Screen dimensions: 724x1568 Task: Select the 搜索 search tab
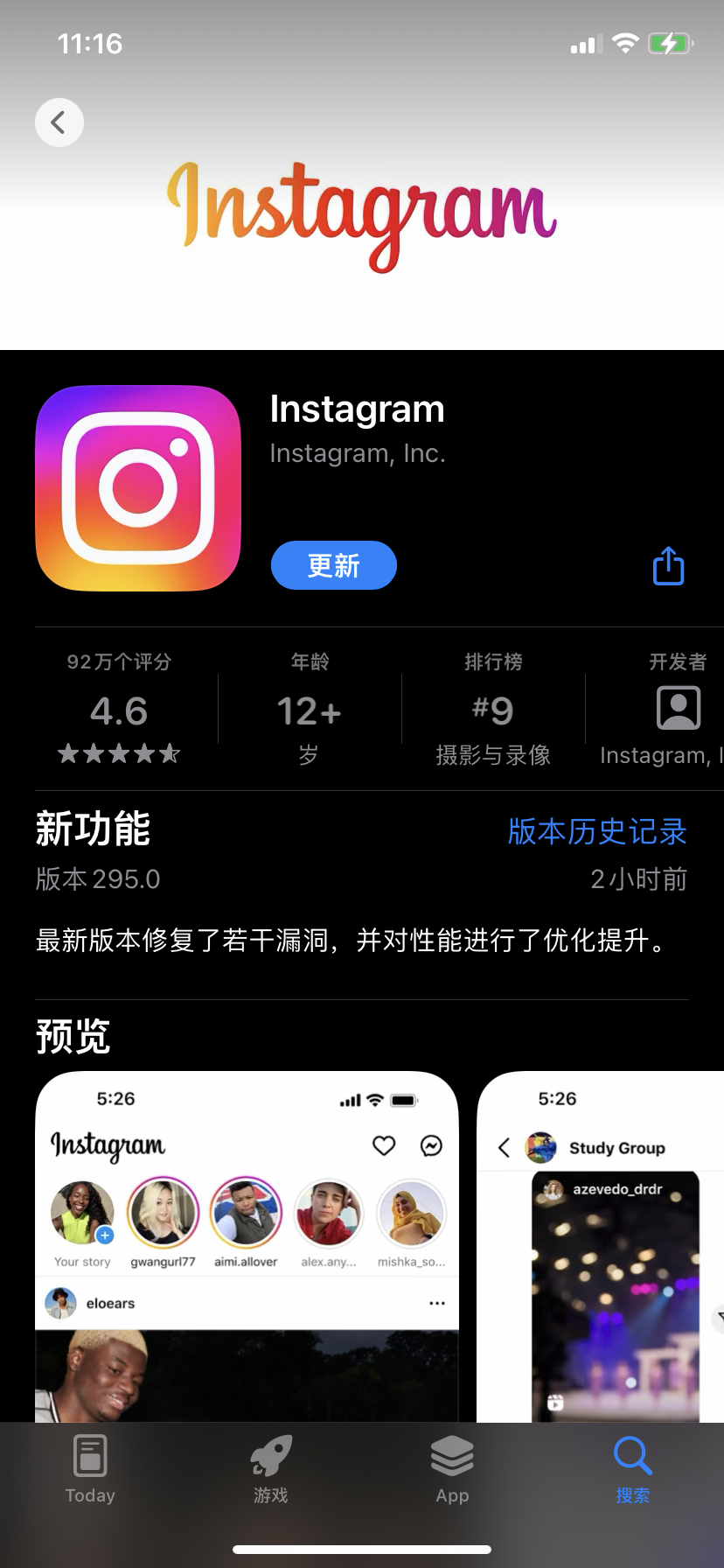pos(632,1470)
